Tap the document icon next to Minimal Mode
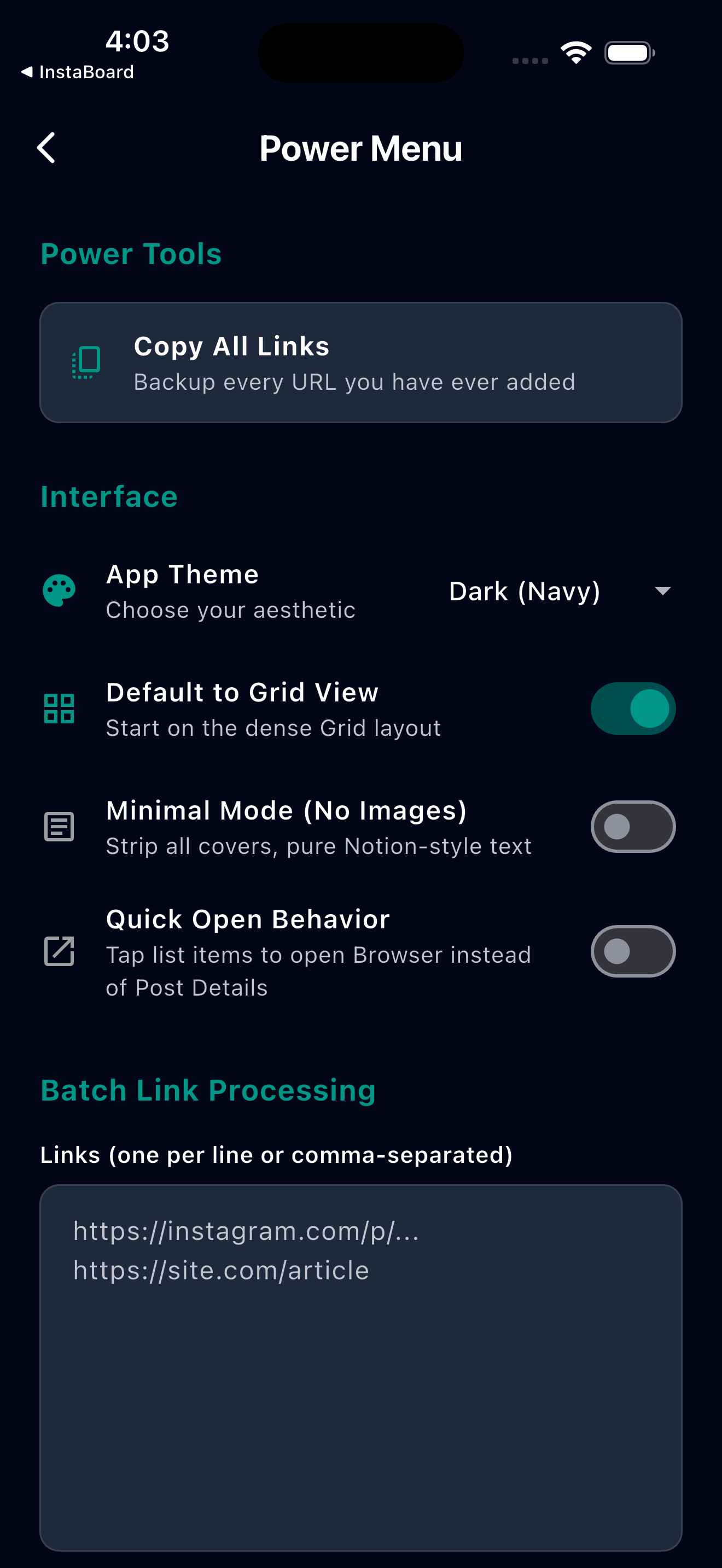 pos(59,826)
